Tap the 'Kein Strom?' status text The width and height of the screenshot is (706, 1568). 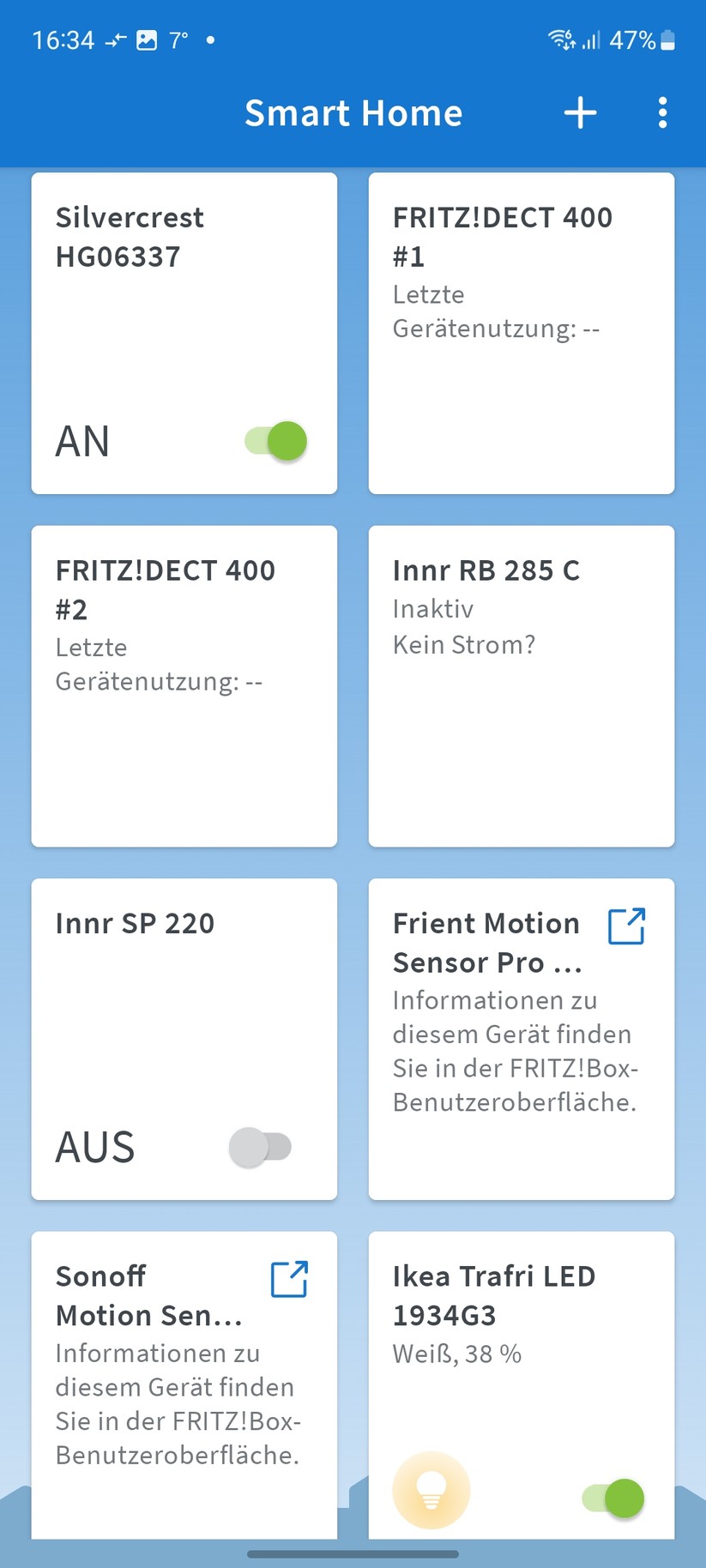(464, 644)
